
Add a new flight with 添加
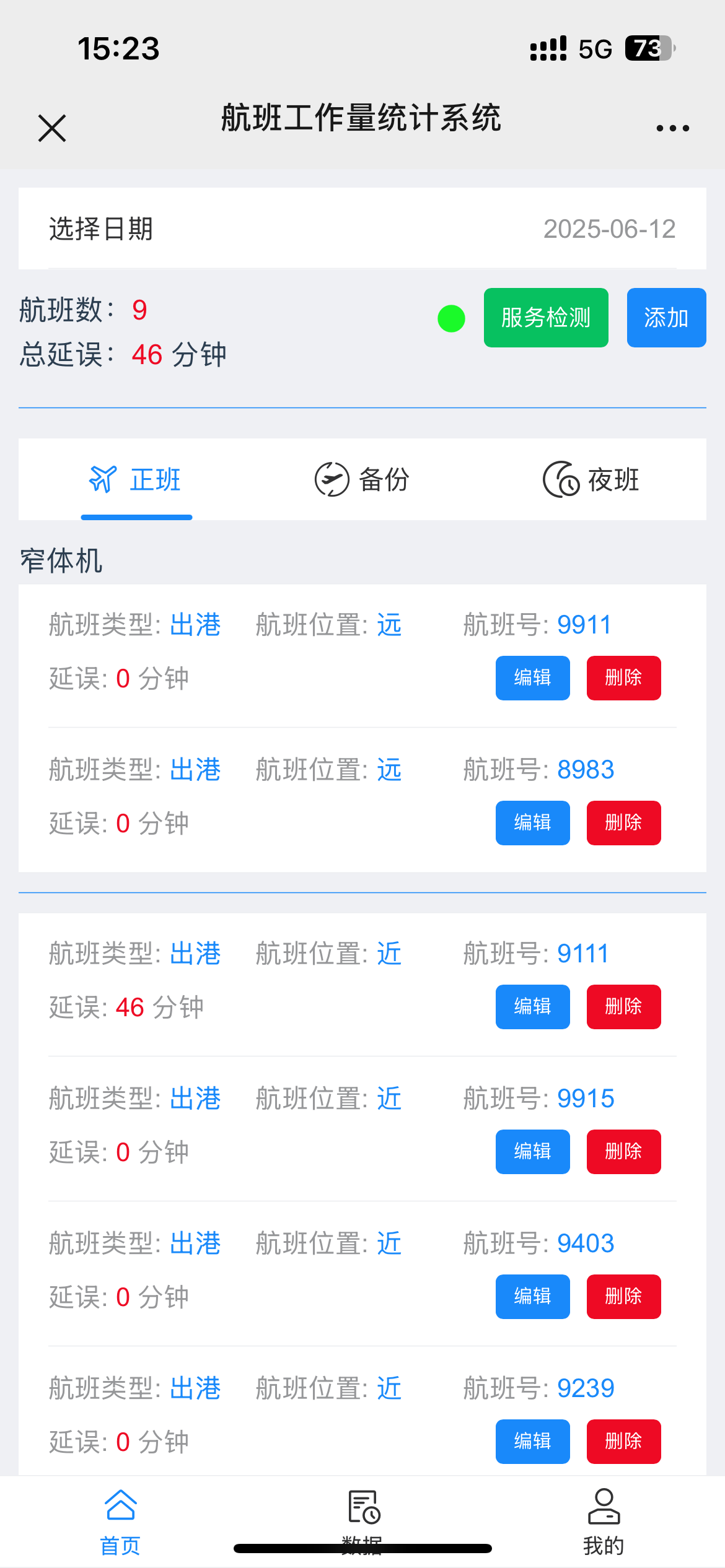(666, 318)
